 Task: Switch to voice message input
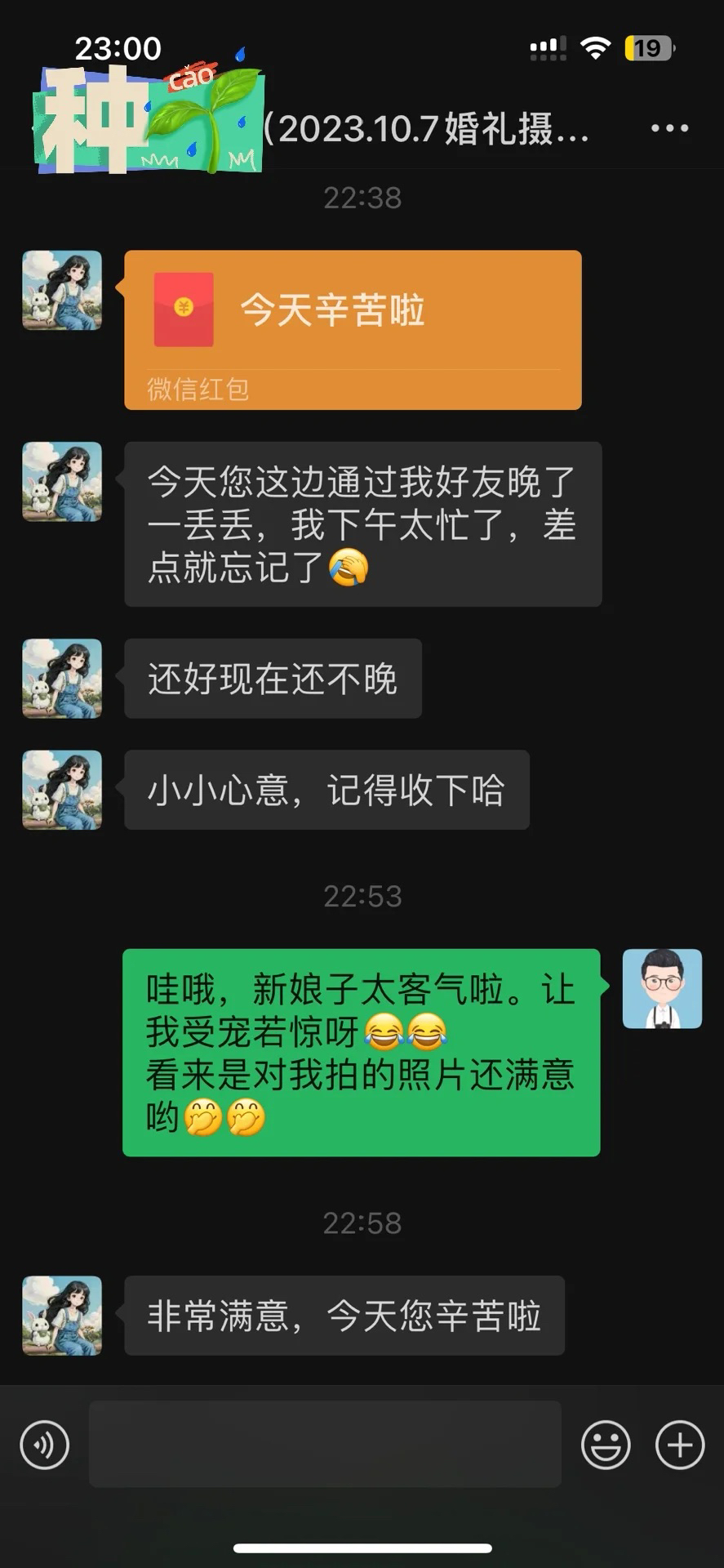[45, 1445]
